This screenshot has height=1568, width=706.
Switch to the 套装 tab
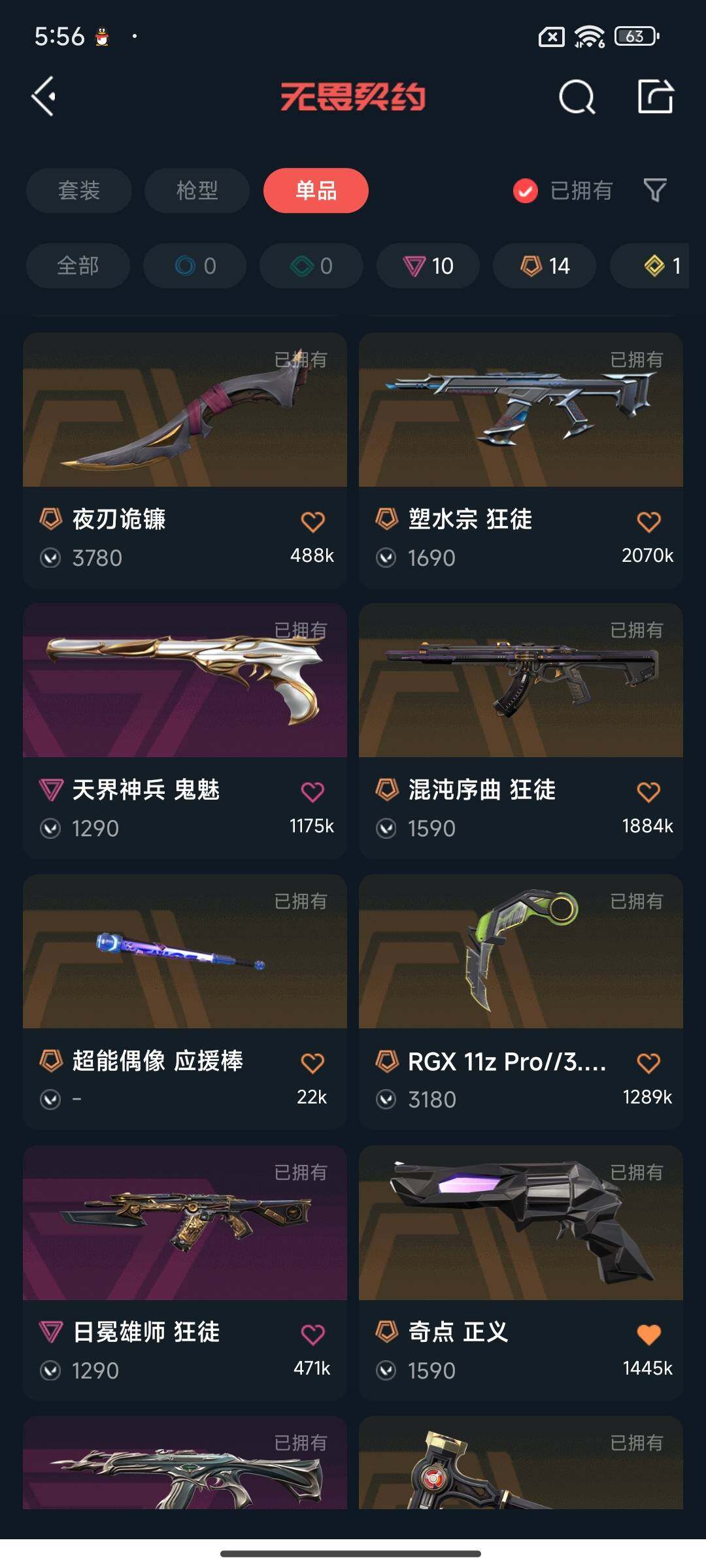tap(78, 191)
